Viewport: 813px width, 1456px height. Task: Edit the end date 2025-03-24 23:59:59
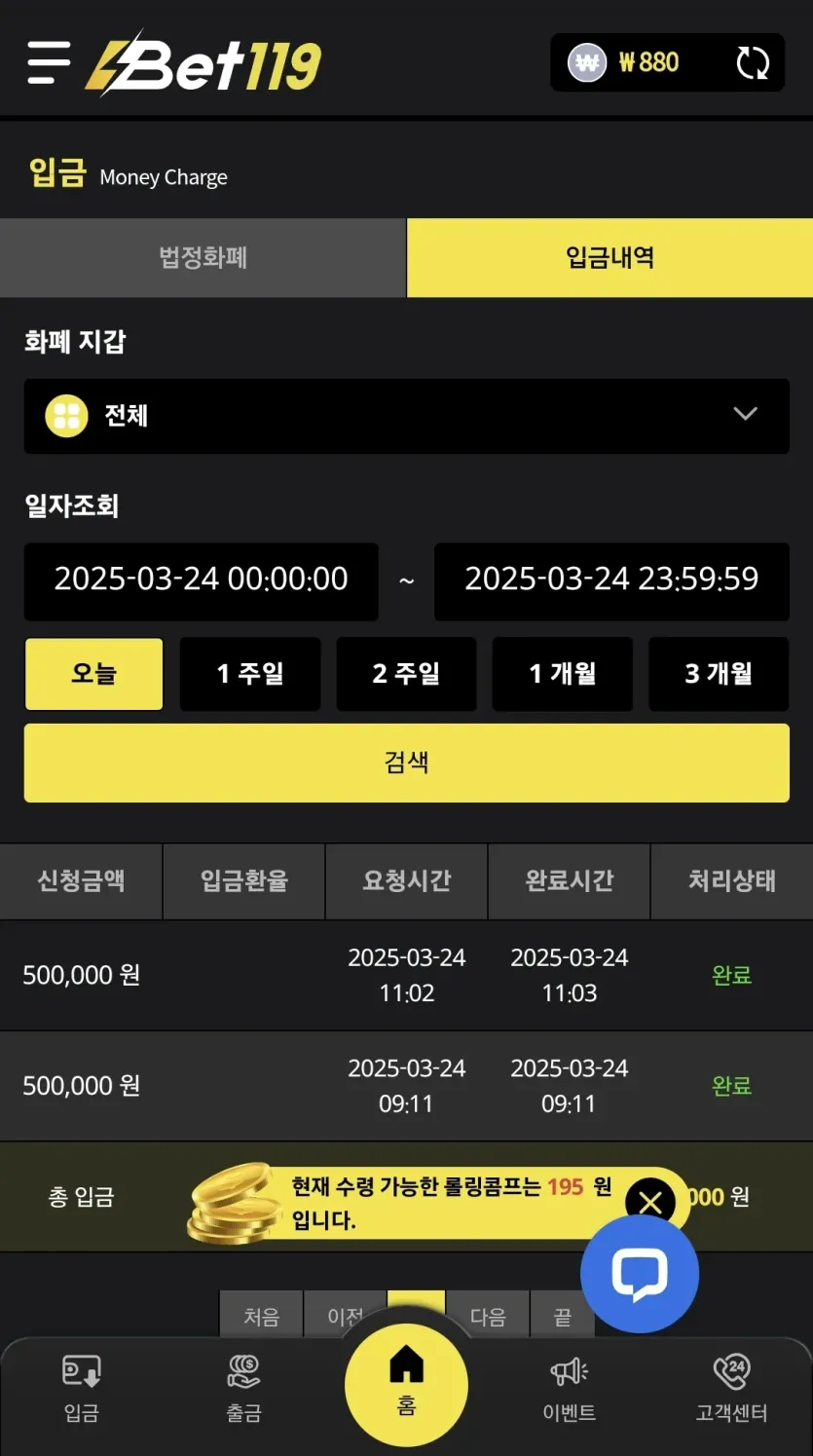click(x=611, y=581)
